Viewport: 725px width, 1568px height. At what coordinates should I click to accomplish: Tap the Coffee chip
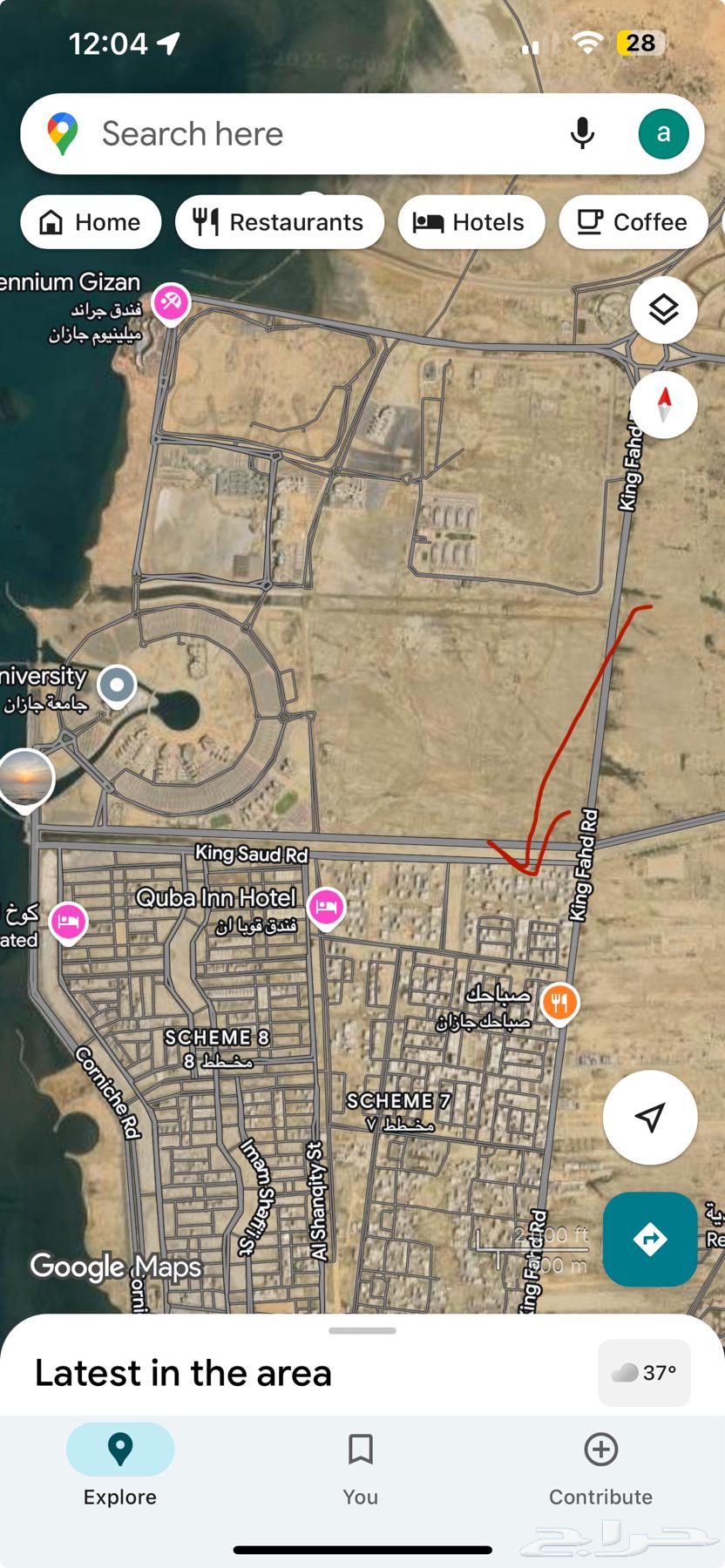pos(633,222)
